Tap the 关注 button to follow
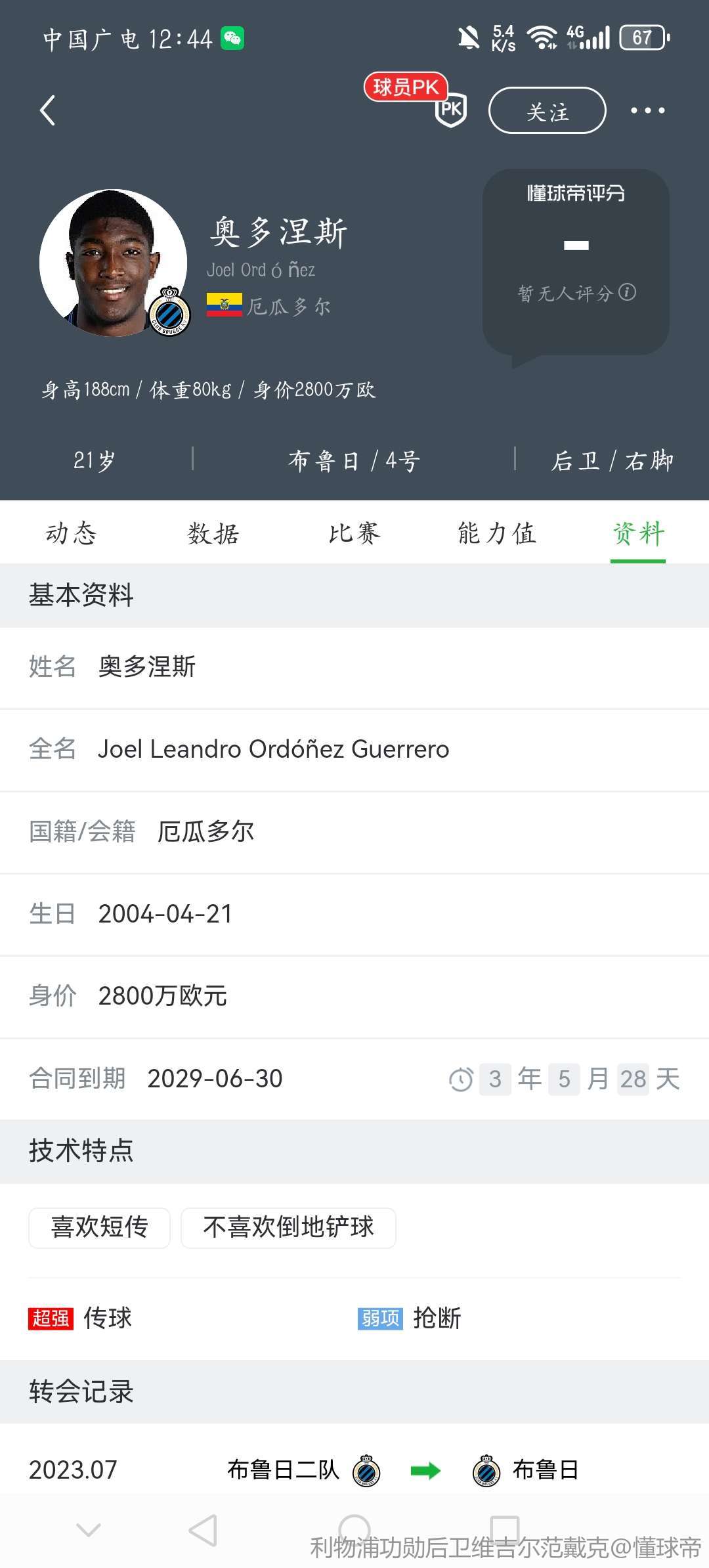The image size is (709, 1568). click(547, 110)
